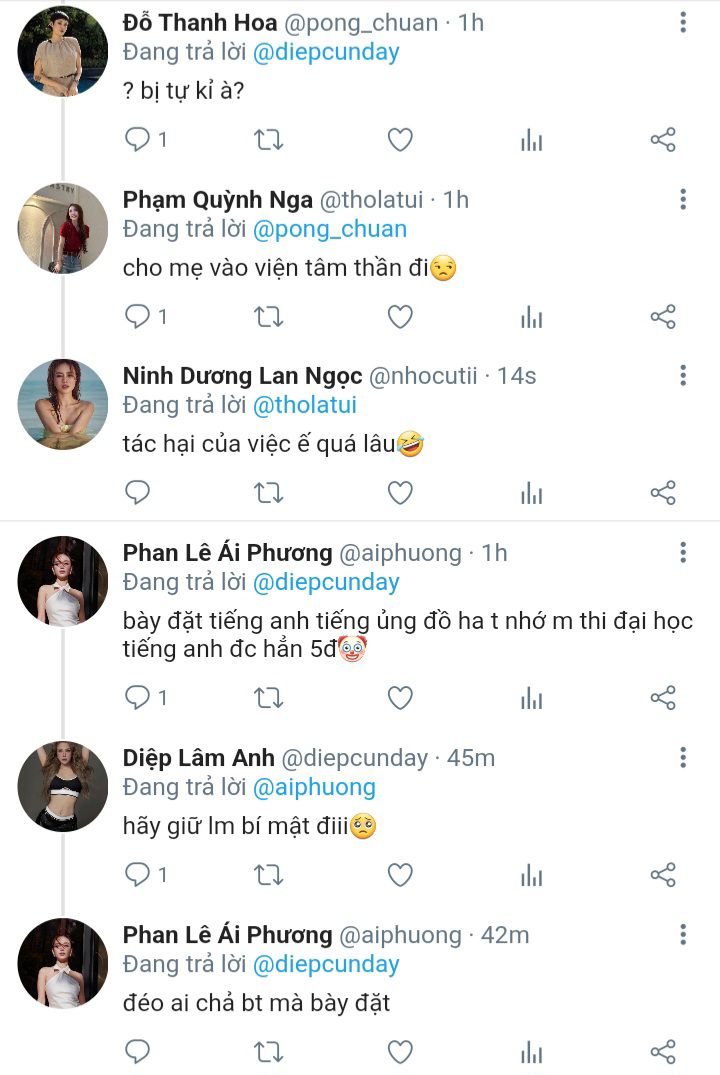Screen dimensions: 720x1075
Task: Share Diệp Lâm Anh's tweet
Action: (663, 875)
